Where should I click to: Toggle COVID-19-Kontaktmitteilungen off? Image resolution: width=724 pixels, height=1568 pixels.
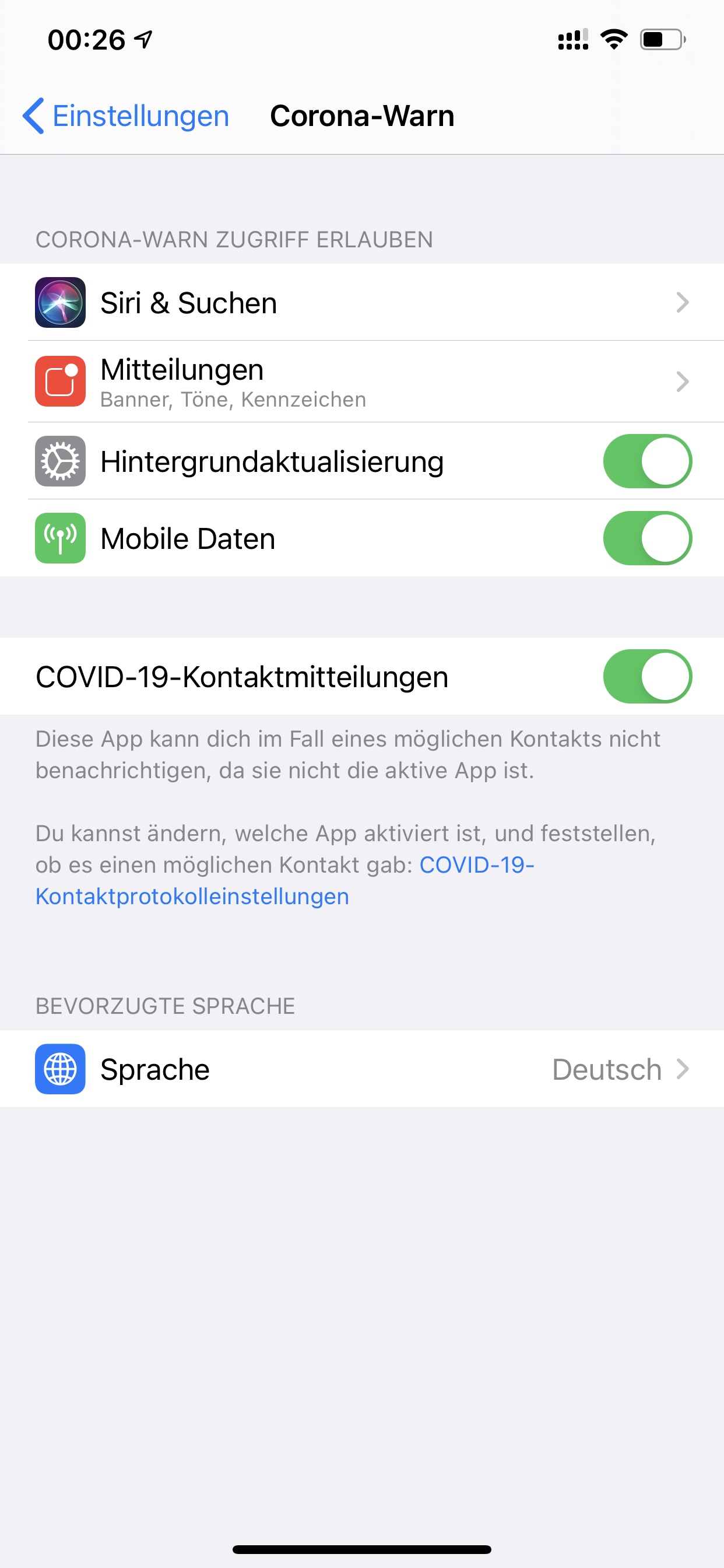point(646,676)
